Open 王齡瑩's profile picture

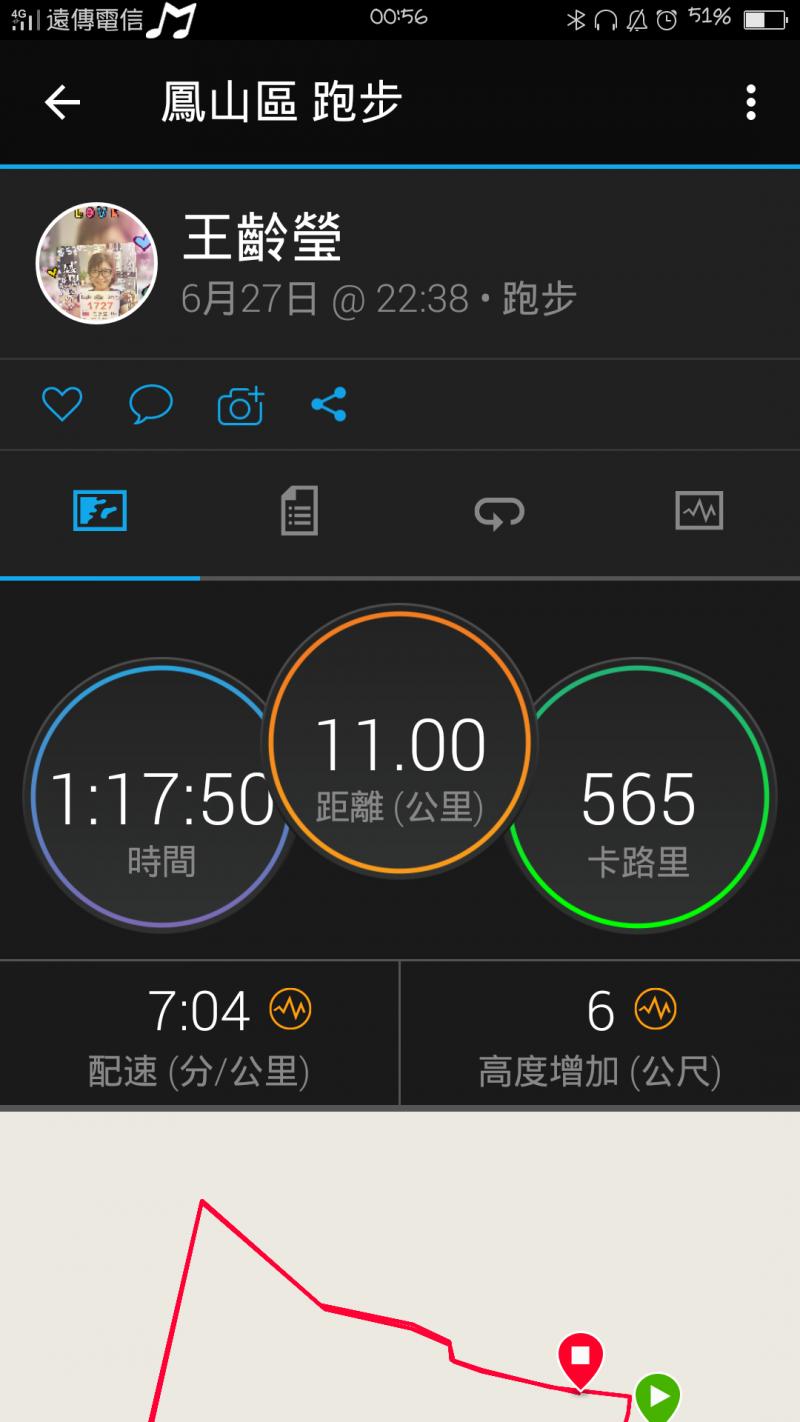[x=97, y=263]
